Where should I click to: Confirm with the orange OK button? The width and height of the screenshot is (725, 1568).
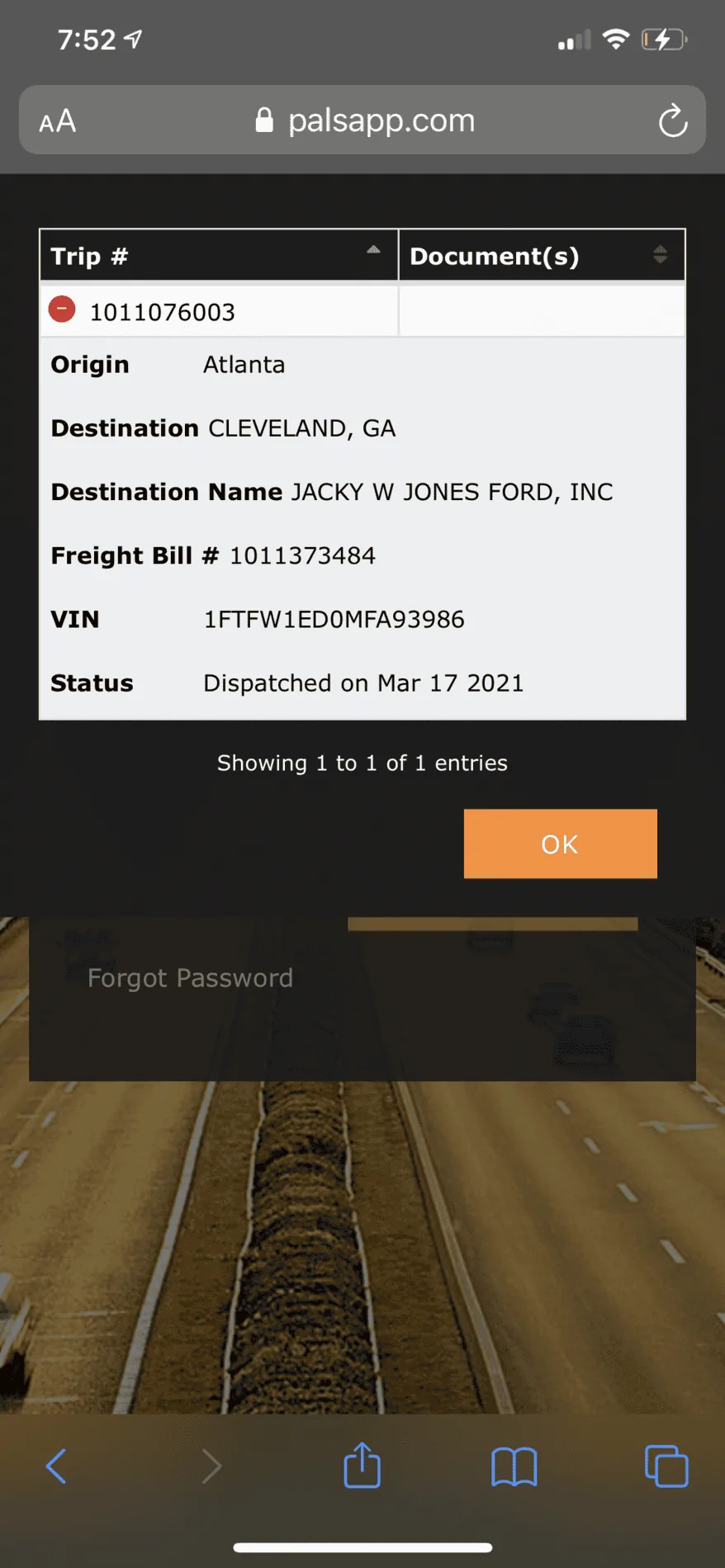pyautogui.click(x=560, y=843)
